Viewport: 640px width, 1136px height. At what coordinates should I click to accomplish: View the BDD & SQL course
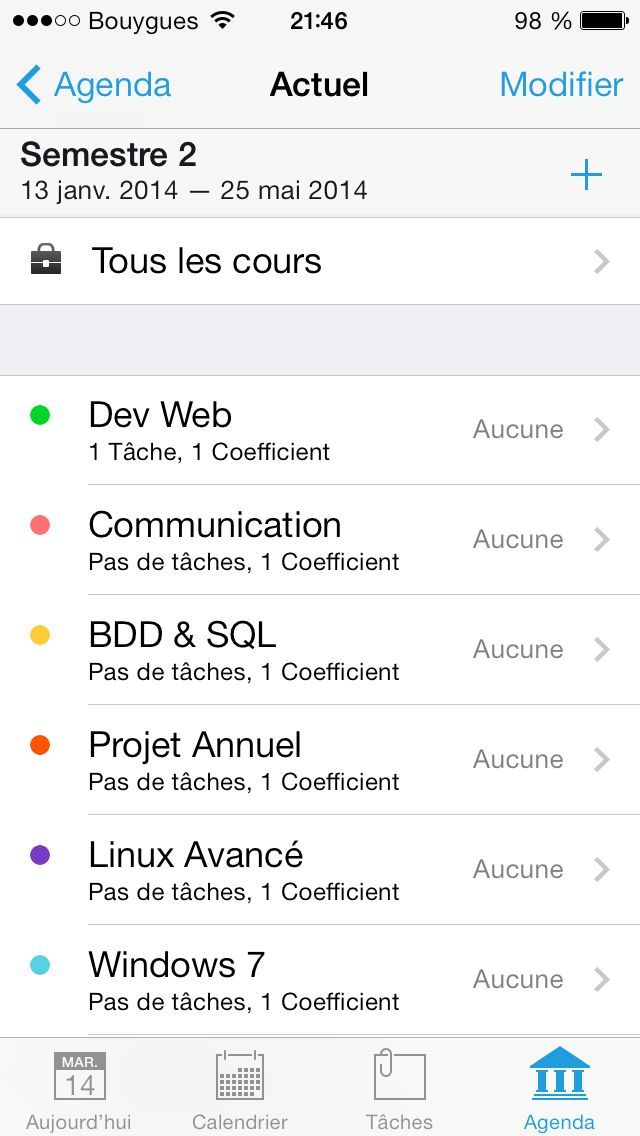pos(320,651)
